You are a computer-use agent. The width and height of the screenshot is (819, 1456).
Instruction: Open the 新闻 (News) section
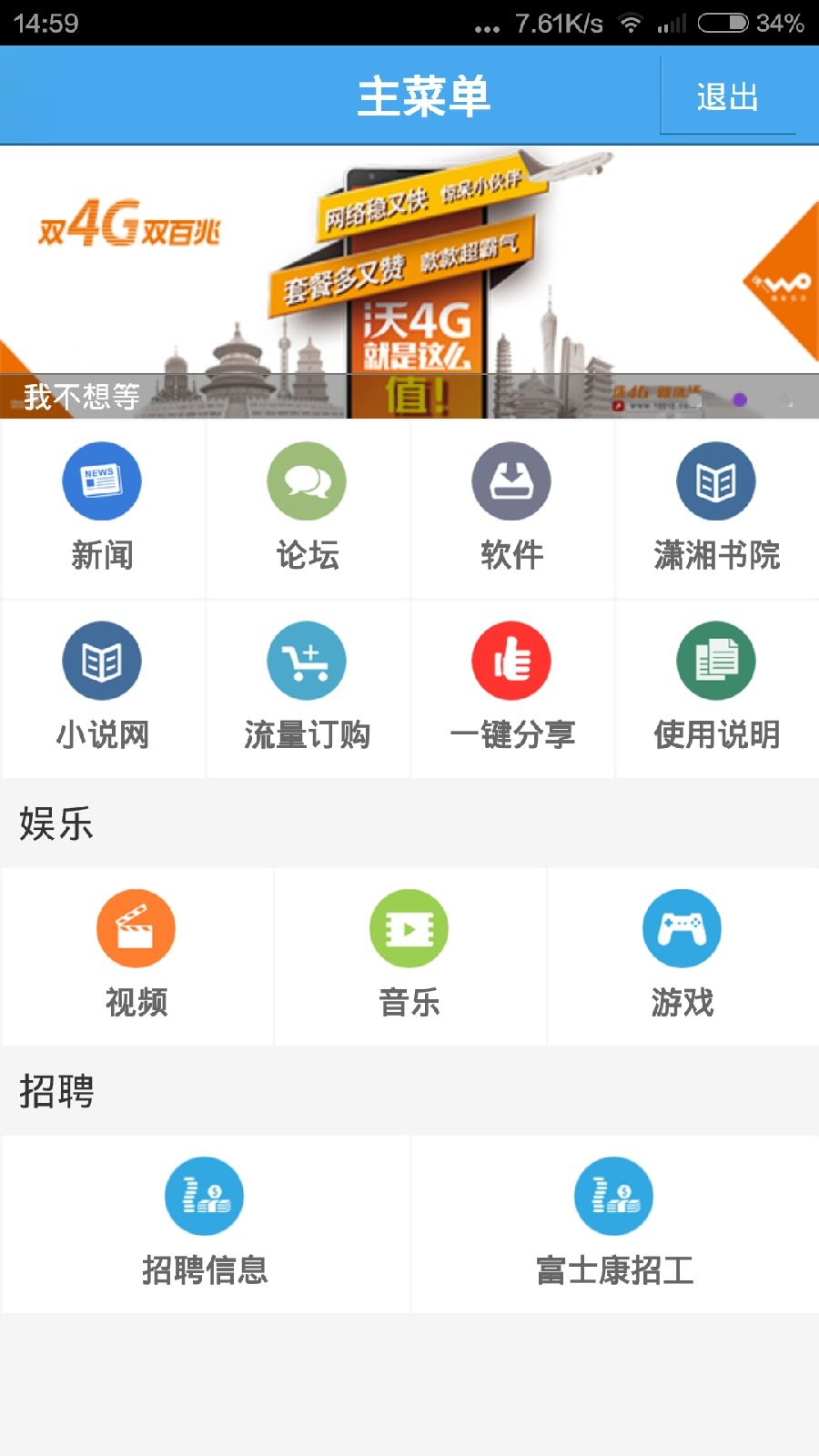coord(102,510)
